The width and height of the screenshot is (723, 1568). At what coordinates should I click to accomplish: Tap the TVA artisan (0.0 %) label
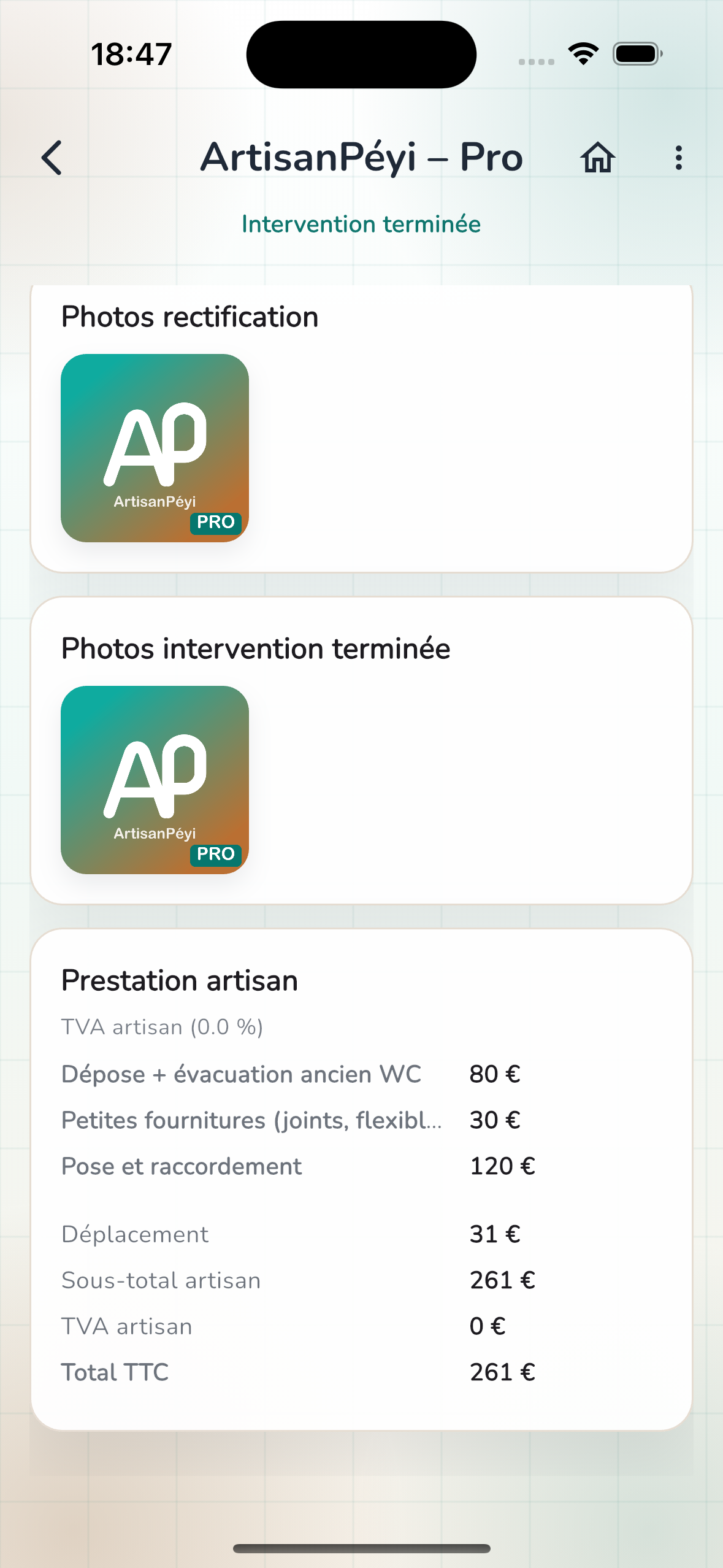(x=162, y=1027)
